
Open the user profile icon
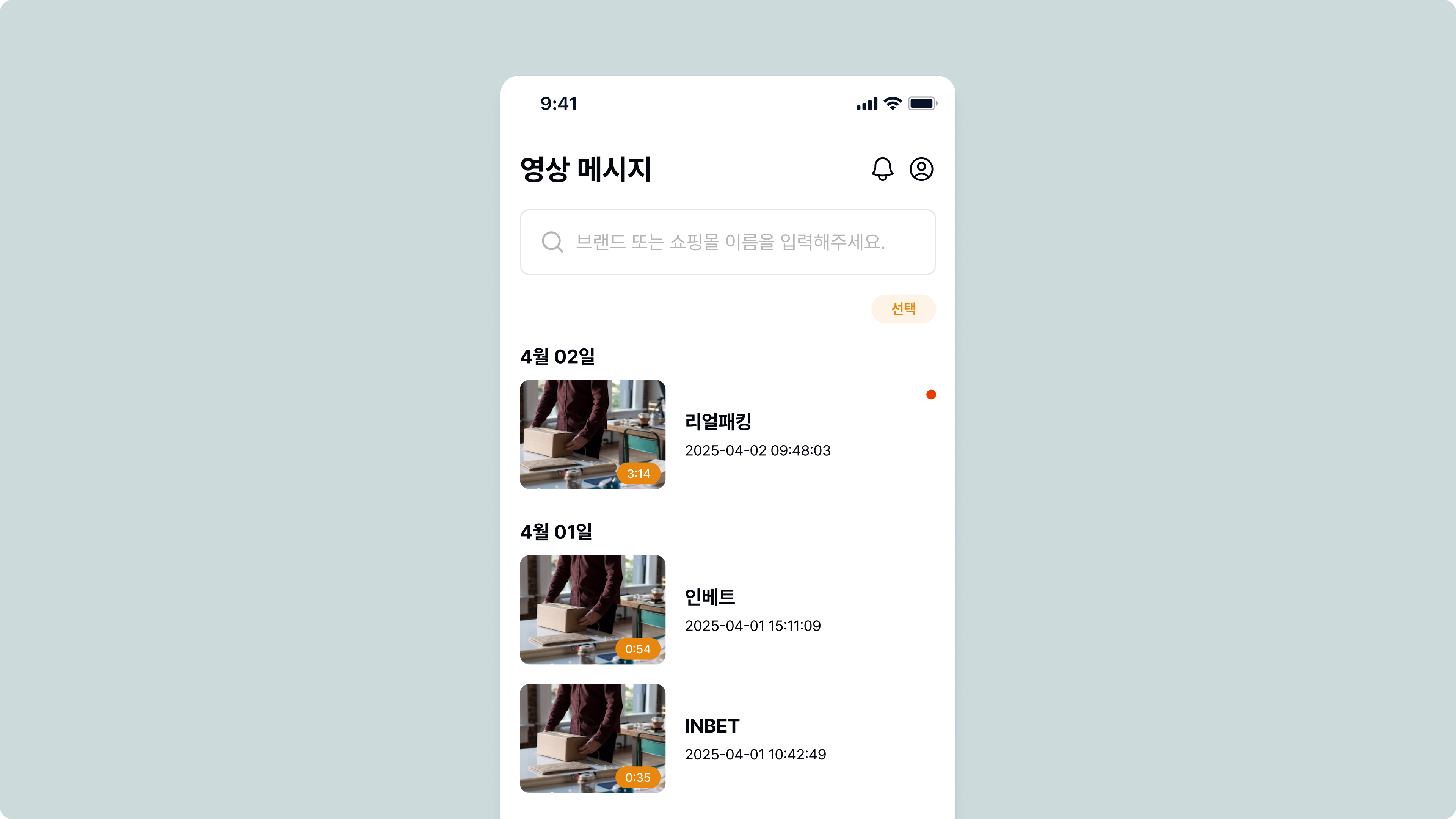(x=921, y=169)
